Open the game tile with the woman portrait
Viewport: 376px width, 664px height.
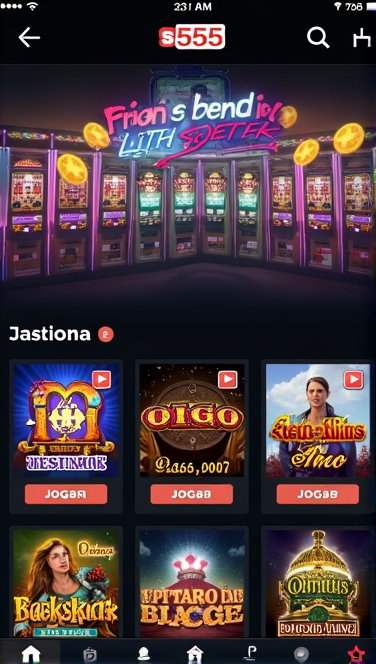(66, 584)
